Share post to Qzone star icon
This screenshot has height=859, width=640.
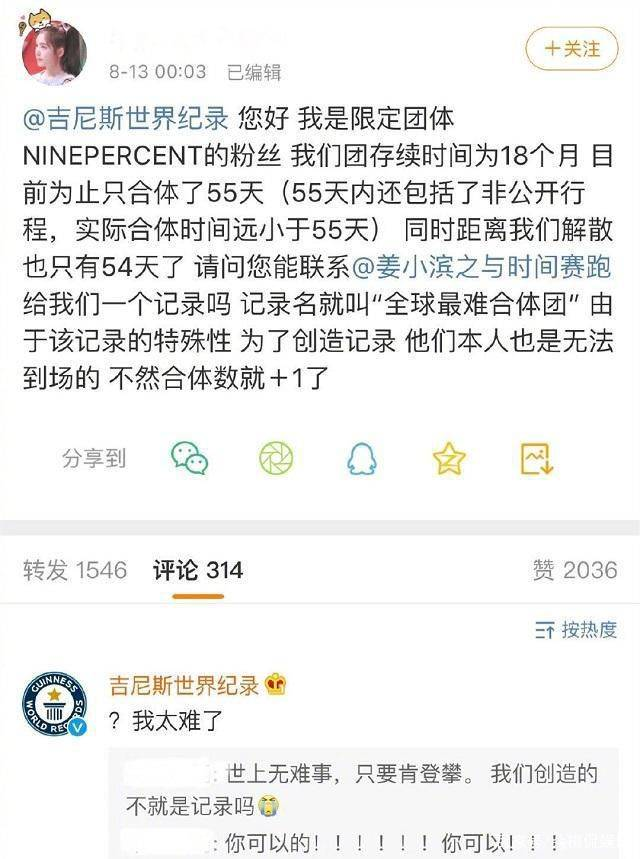coord(449,458)
